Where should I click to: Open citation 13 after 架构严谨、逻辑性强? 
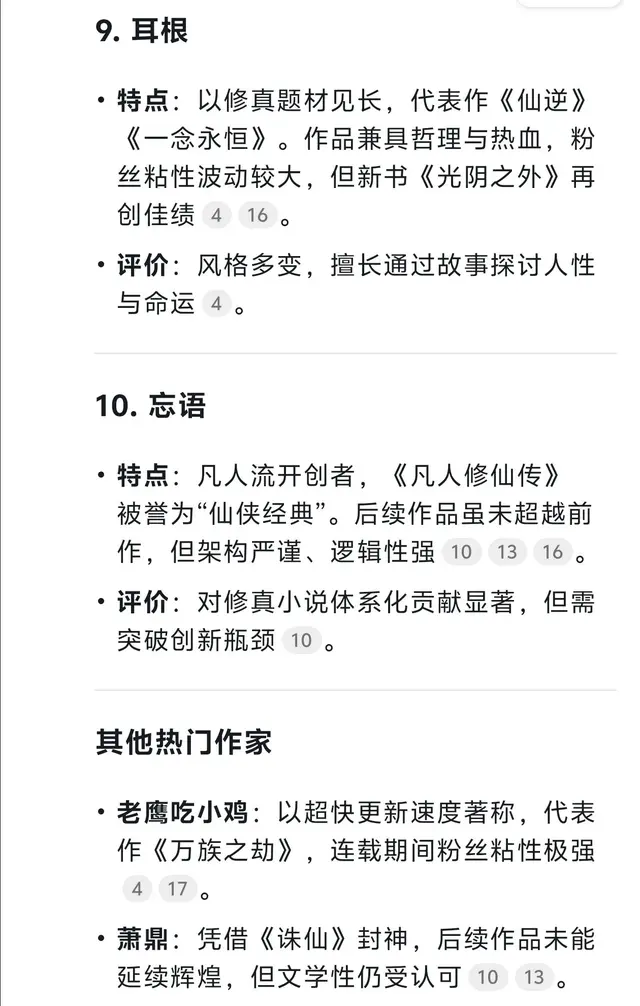(x=507, y=552)
